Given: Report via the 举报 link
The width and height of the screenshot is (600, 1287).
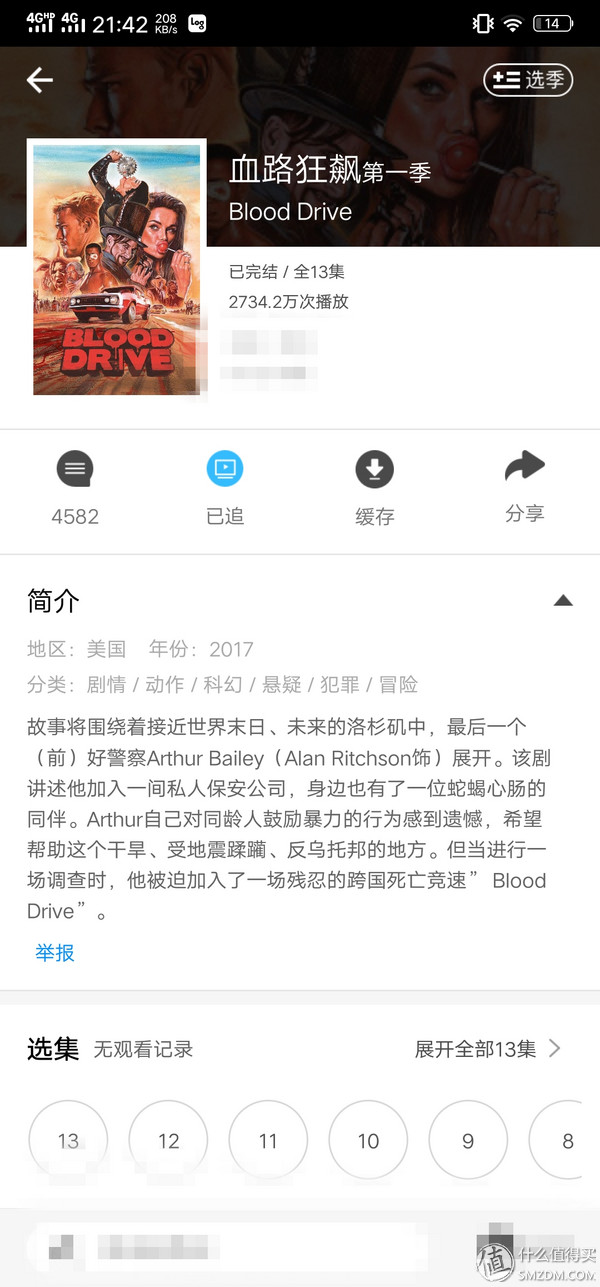Looking at the screenshot, I should [55, 952].
